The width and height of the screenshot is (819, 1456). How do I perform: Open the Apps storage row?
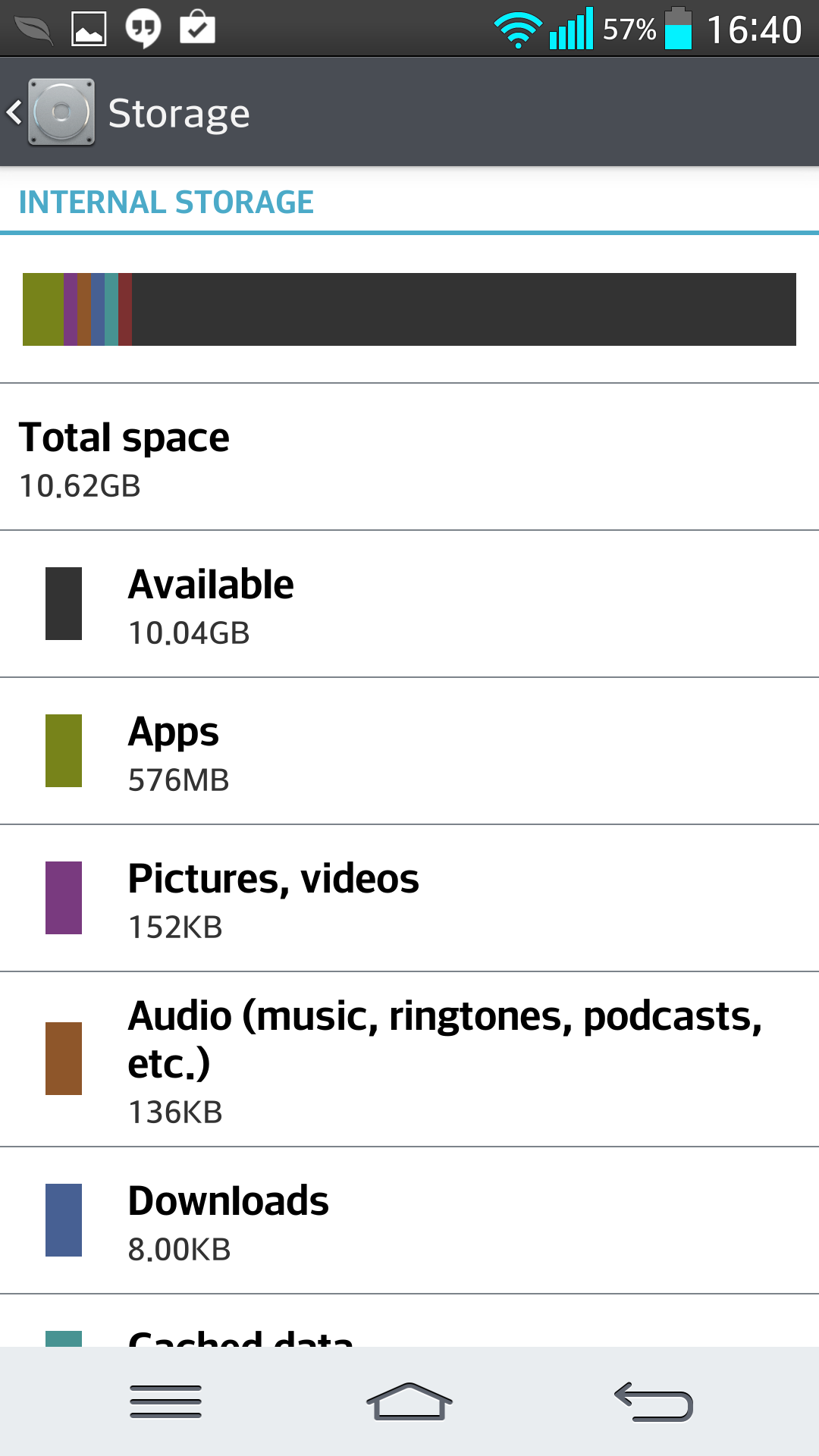(409, 751)
